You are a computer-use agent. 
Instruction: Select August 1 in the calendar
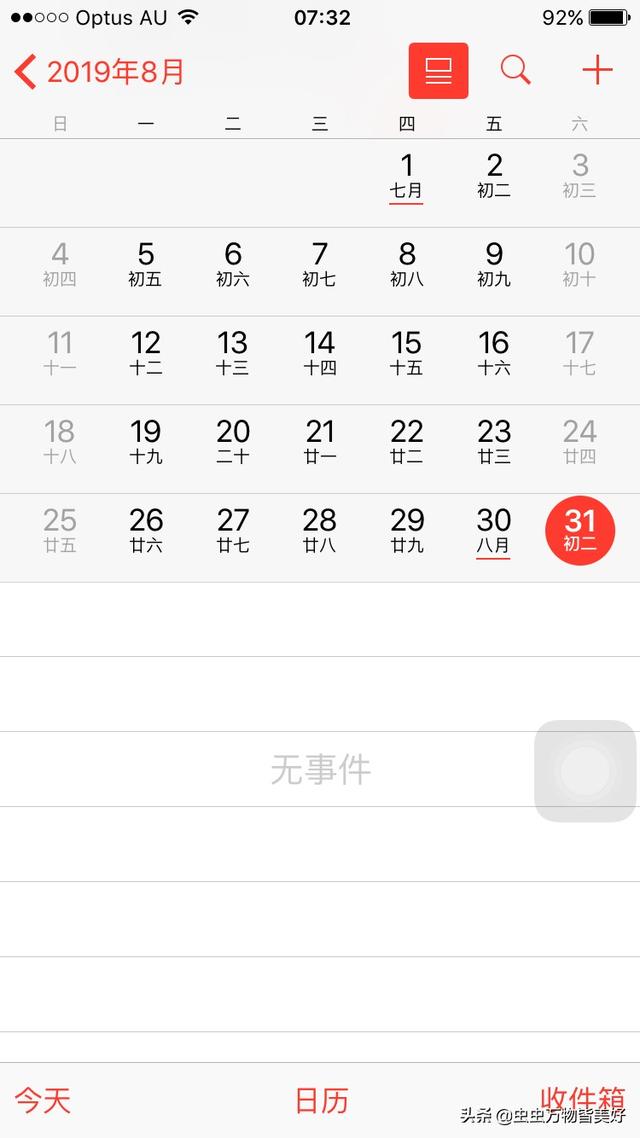pos(406,176)
